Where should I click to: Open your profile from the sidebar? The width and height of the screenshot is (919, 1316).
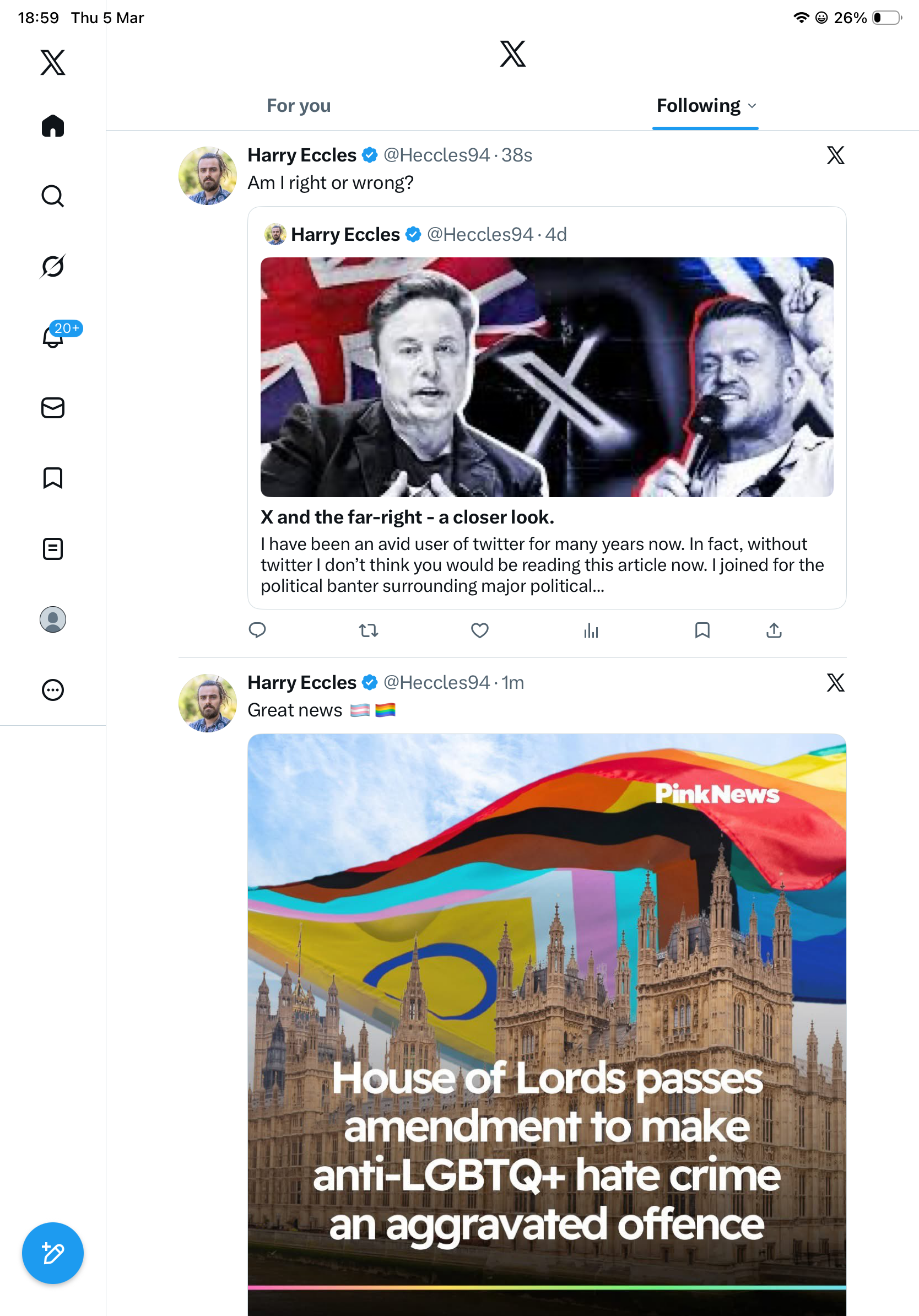click(x=53, y=619)
